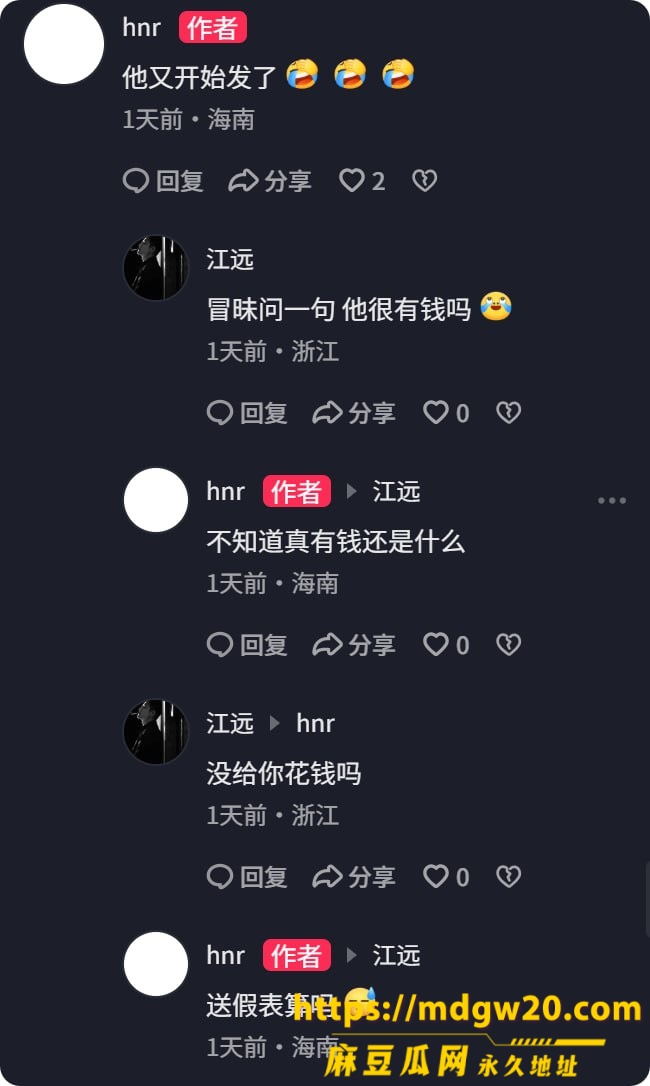Share the comment "他又开始发了"
Image resolution: width=650 pixels, height=1086 pixels.
point(270,181)
